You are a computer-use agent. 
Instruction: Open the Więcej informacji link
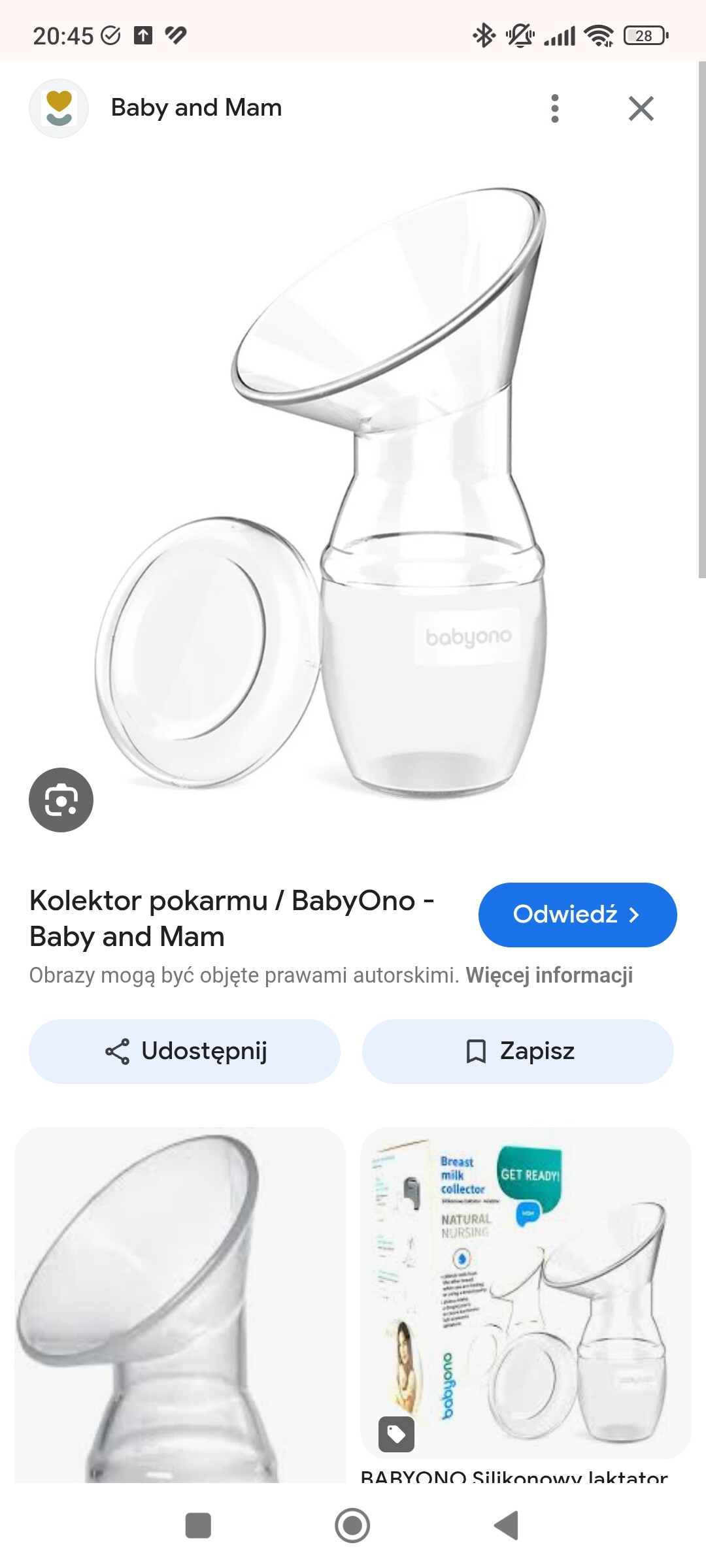[549, 975]
